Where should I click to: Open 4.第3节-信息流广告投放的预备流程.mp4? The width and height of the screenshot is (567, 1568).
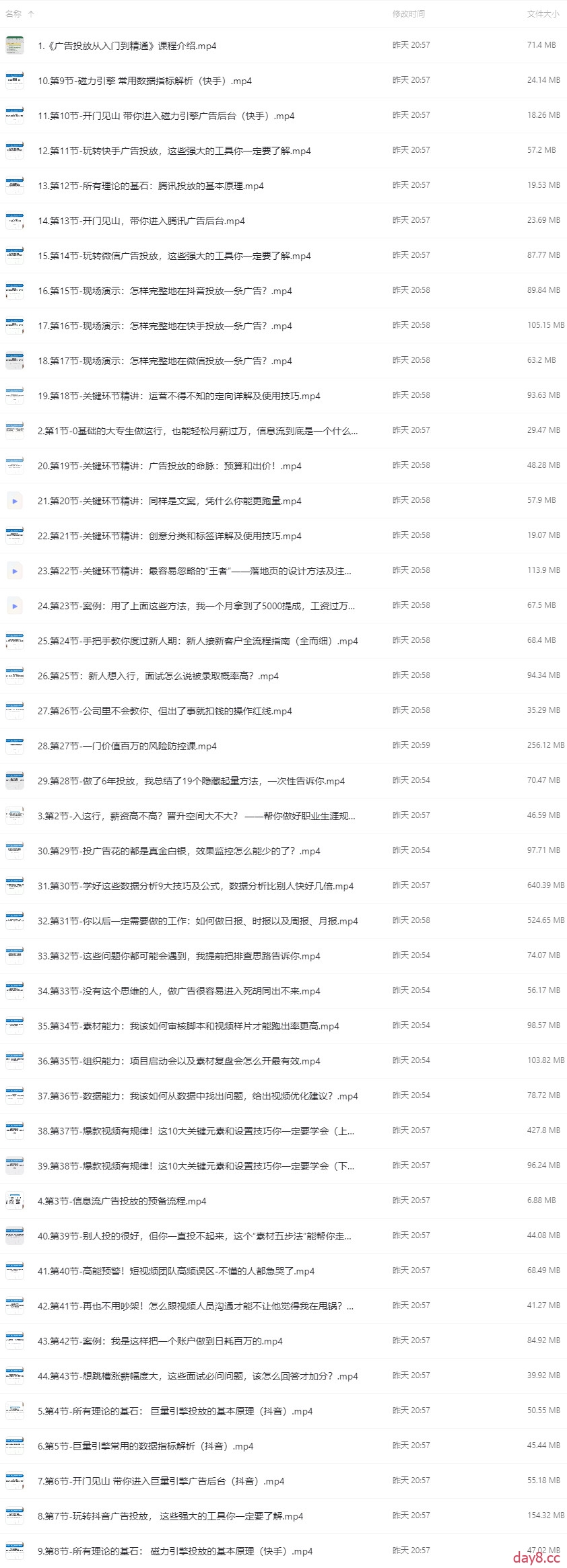coord(122,1201)
